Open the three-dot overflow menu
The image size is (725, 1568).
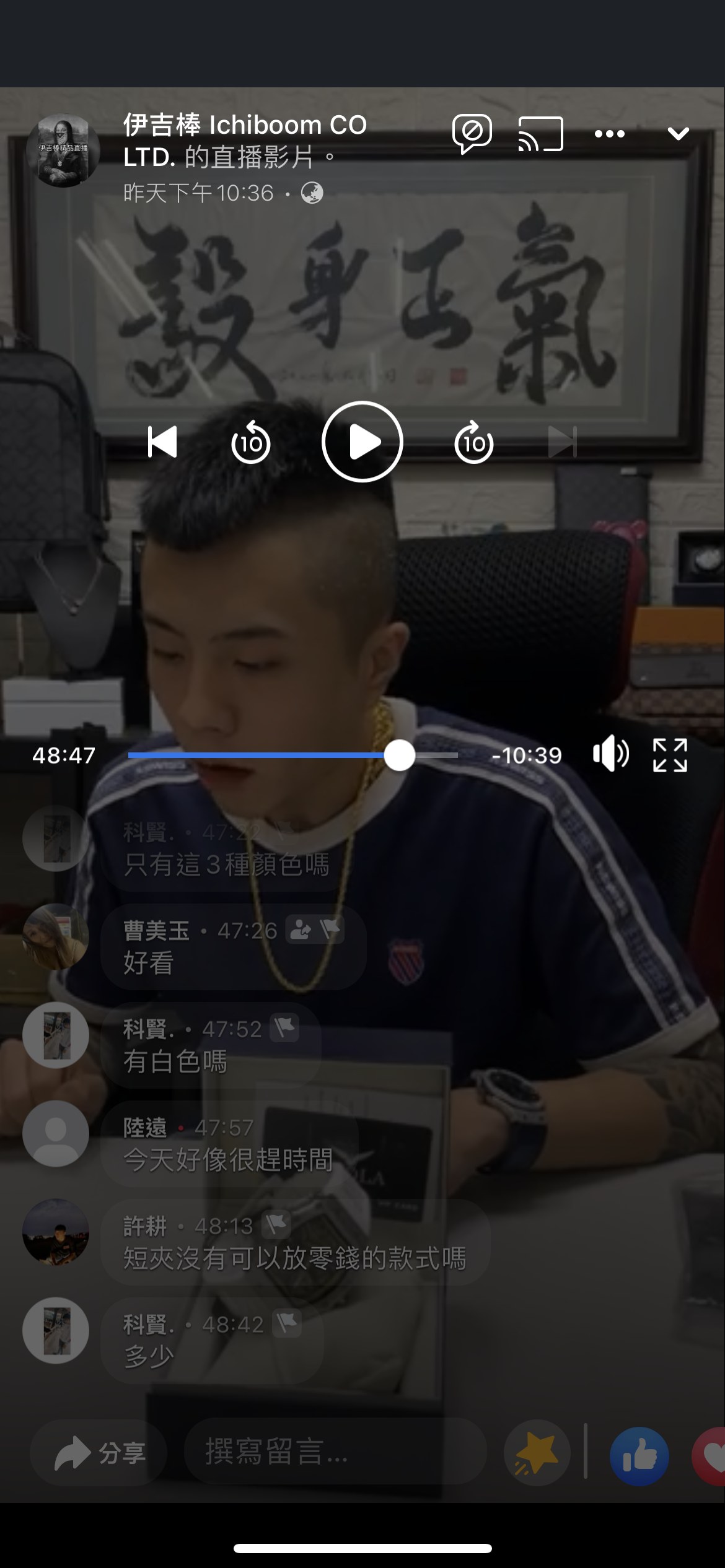(609, 134)
